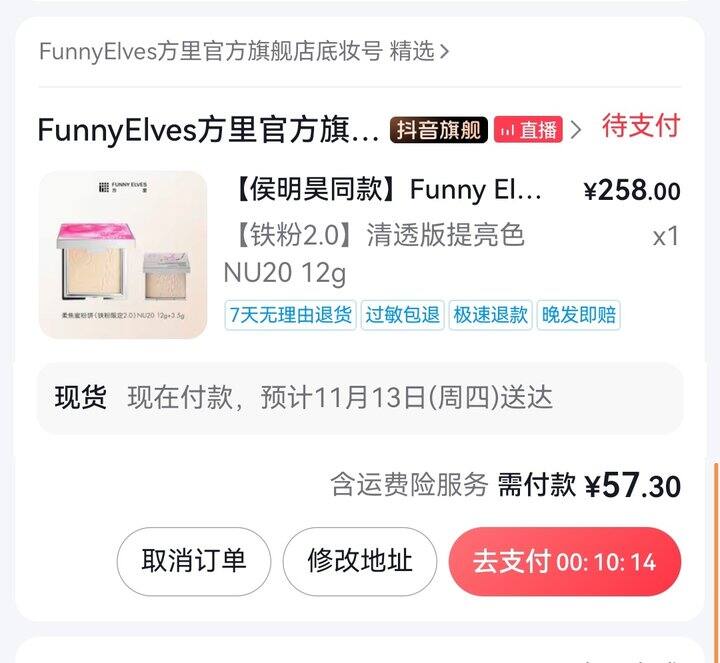View the 侯明昊同款 product details
Image resolution: width=720 pixels, height=663 pixels.
click(386, 190)
